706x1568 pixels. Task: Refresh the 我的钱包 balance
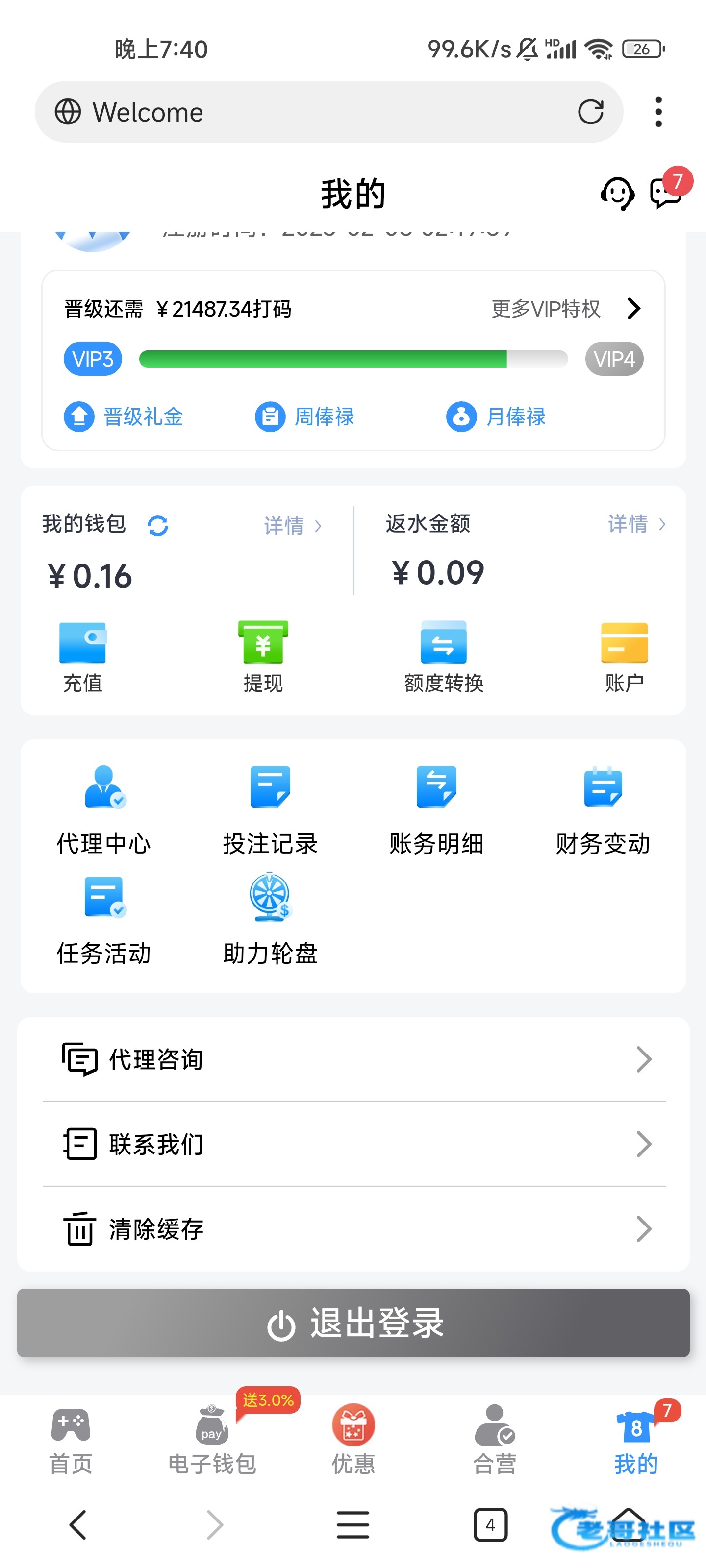tap(158, 525)
